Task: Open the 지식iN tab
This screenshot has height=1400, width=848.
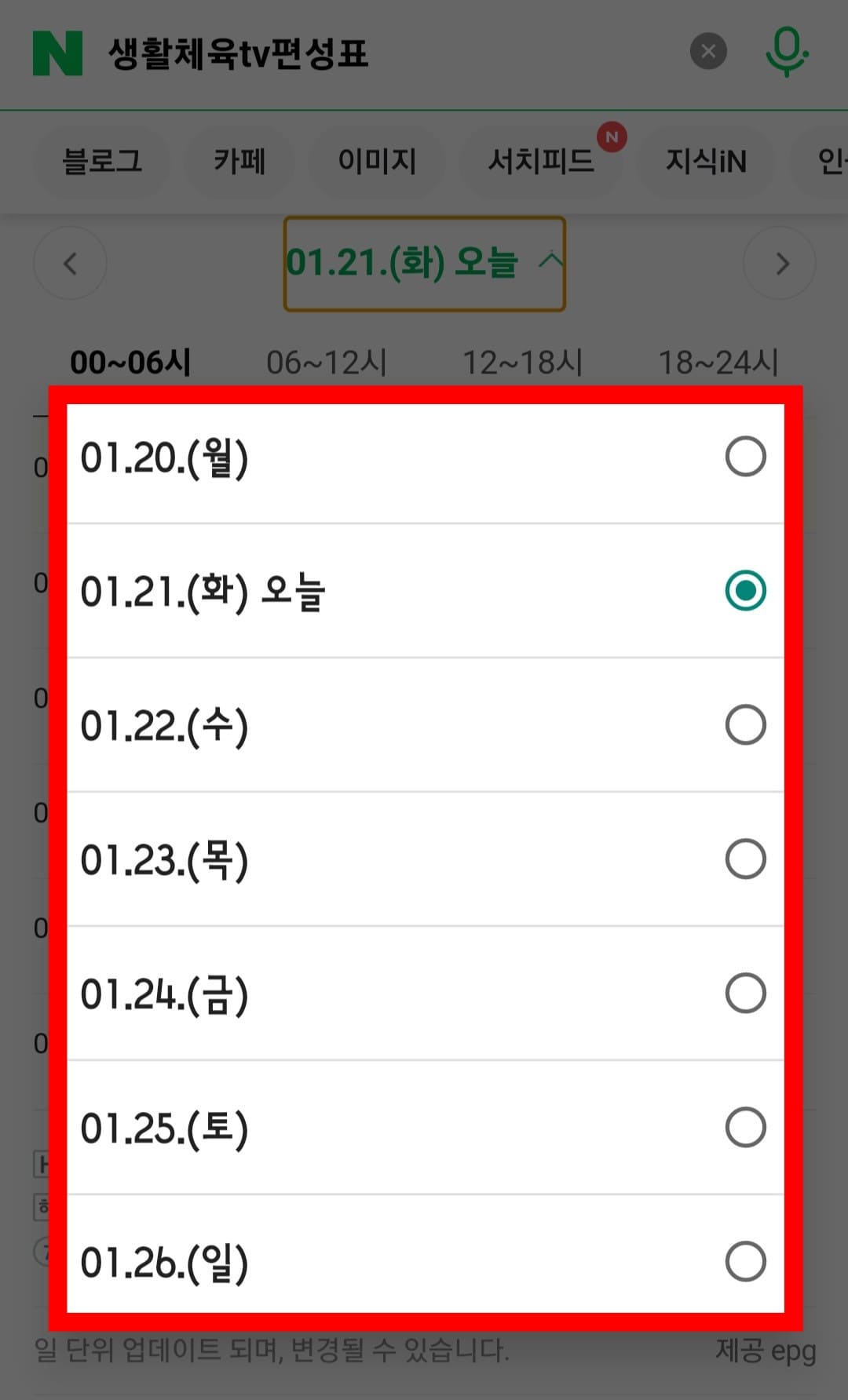Action: (x=705, y=161)
